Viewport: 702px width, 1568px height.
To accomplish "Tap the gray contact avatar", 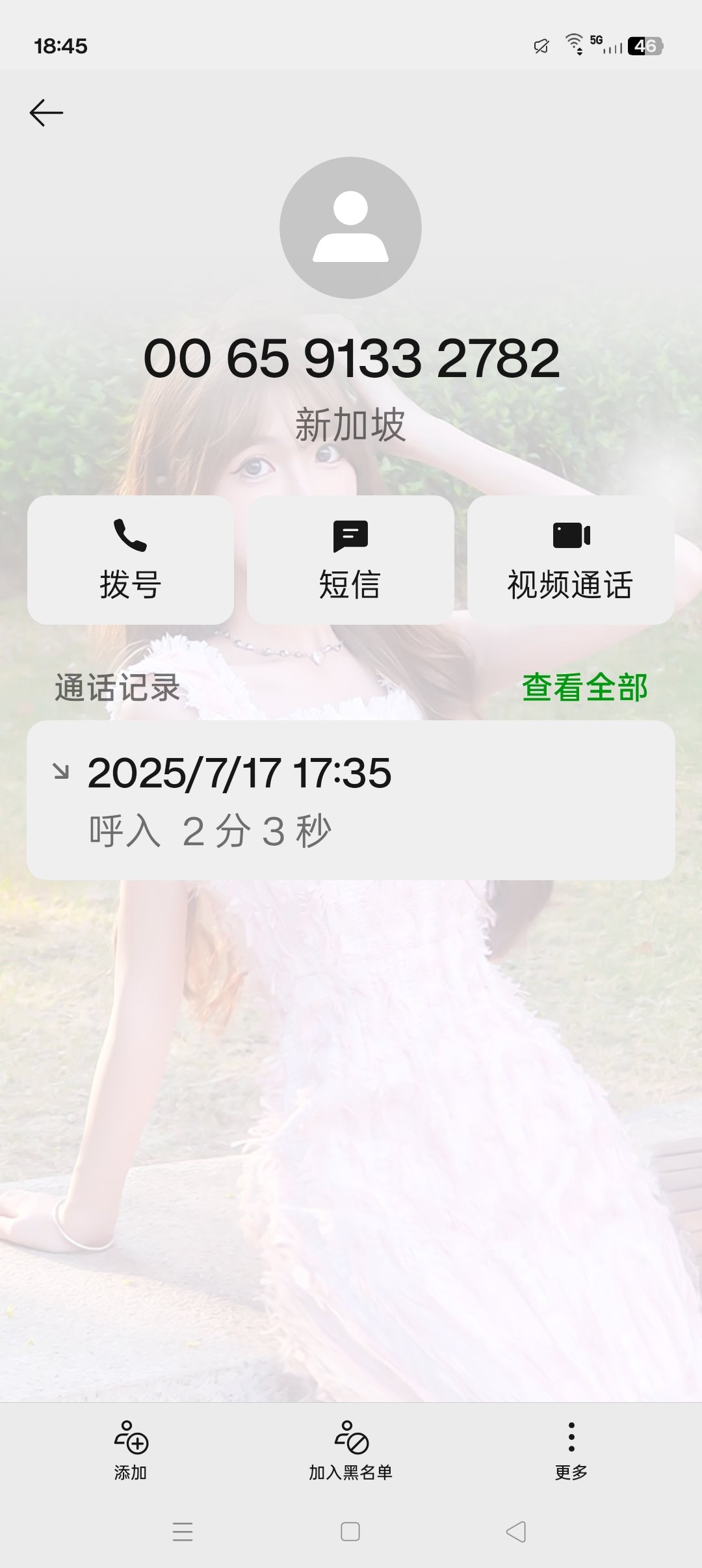I will [x=350, y=228].
